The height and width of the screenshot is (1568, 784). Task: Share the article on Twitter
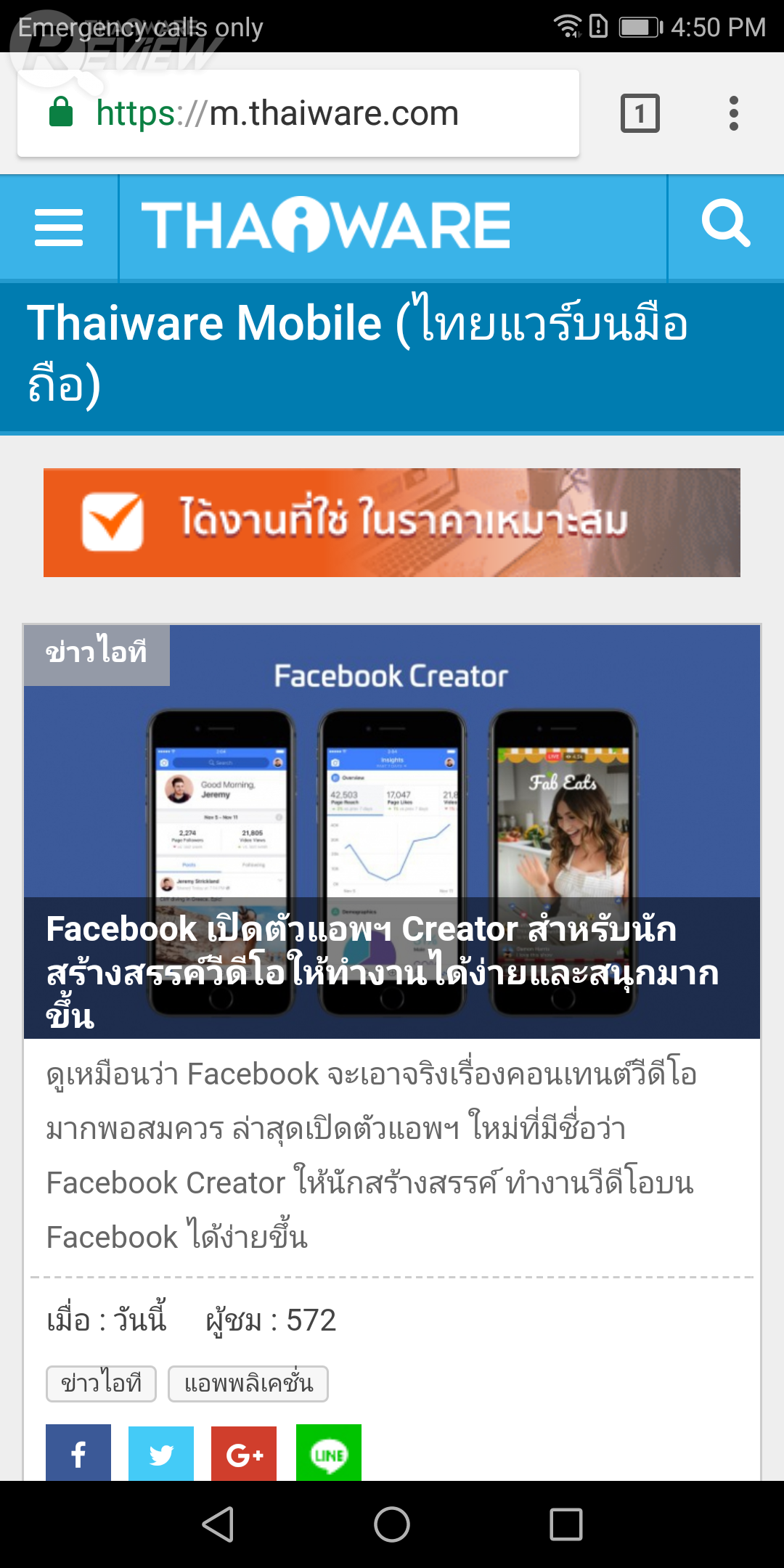pos(161,1453)
